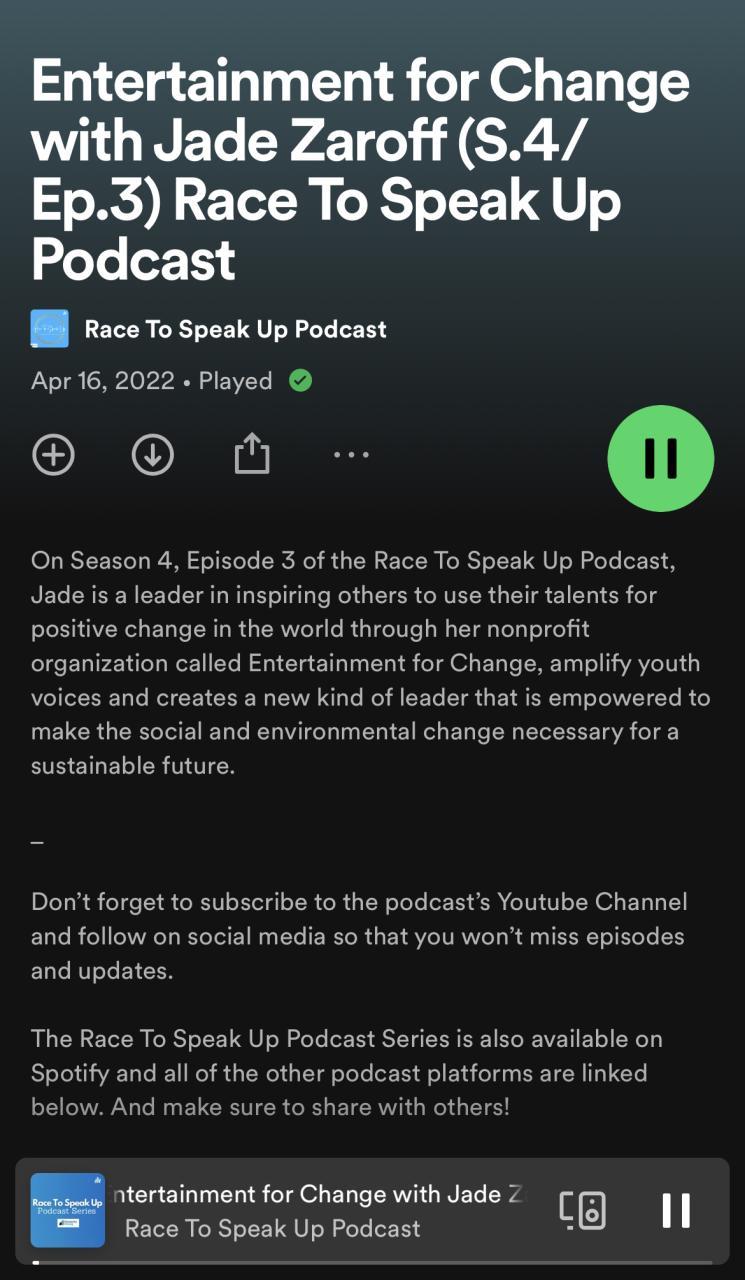Open the Race To Speak Up Podcast show page
The width and height of the screenshot is (745, 1280).
pos(235,329)
